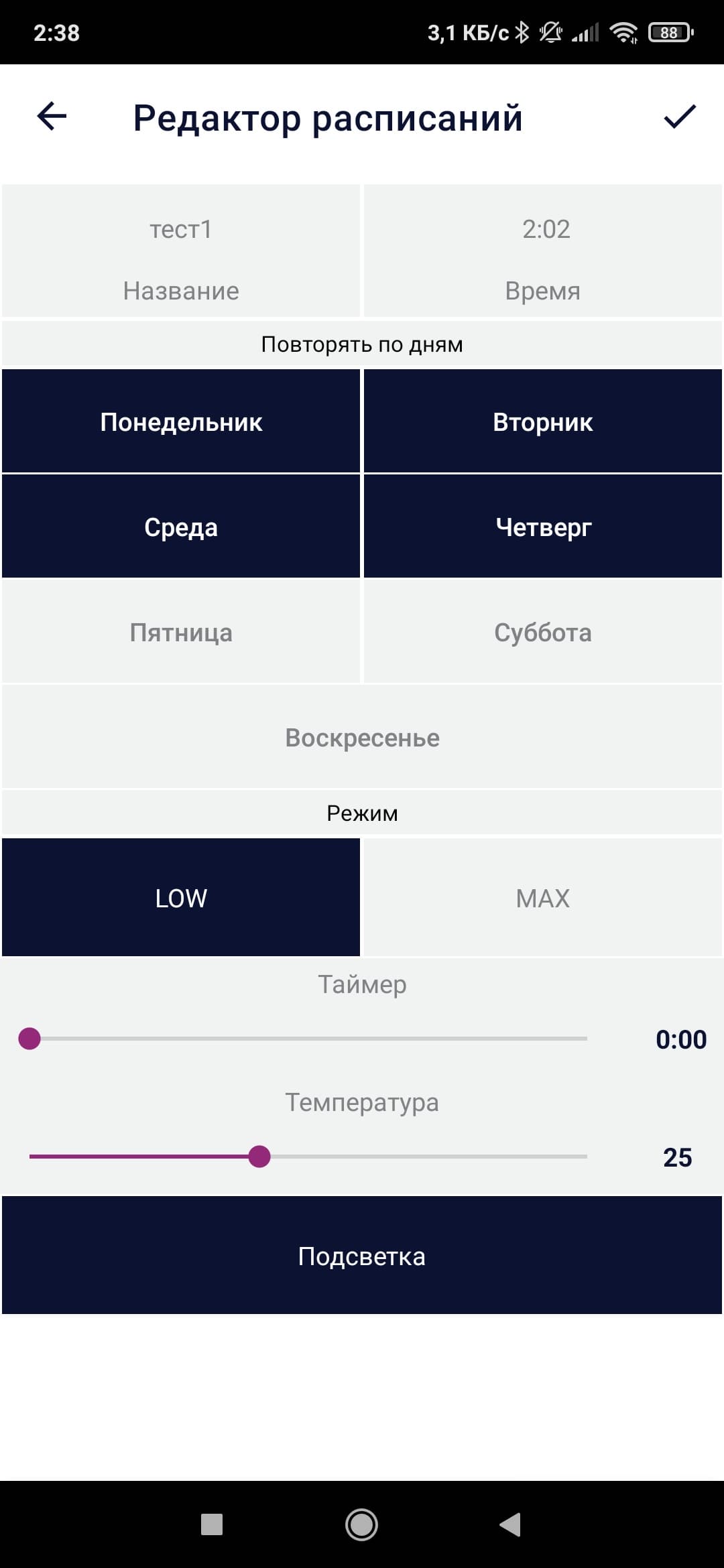Toggle Четверг off
The height and width of the screenshot is (1568, 724).
[x=543, y=527]
